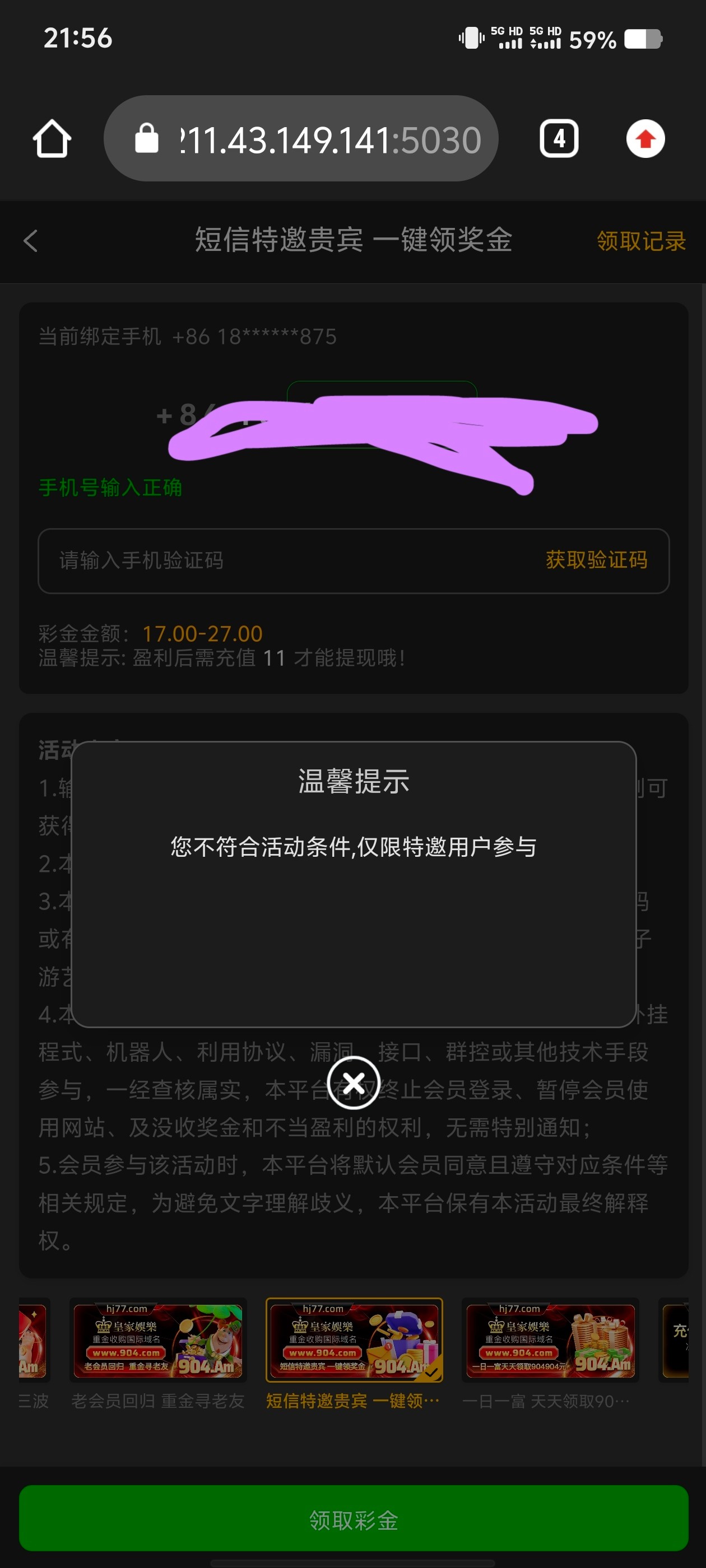
Task: Go back with the header arrow
Action: point(30,241)
